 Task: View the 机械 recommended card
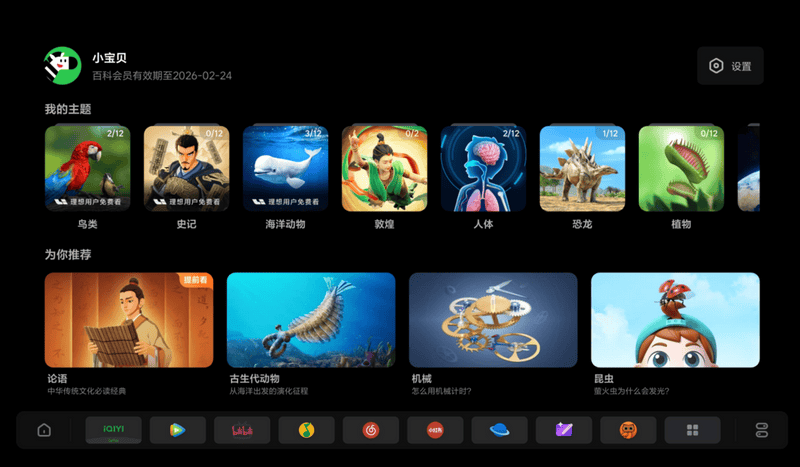[x=493, y=320]
